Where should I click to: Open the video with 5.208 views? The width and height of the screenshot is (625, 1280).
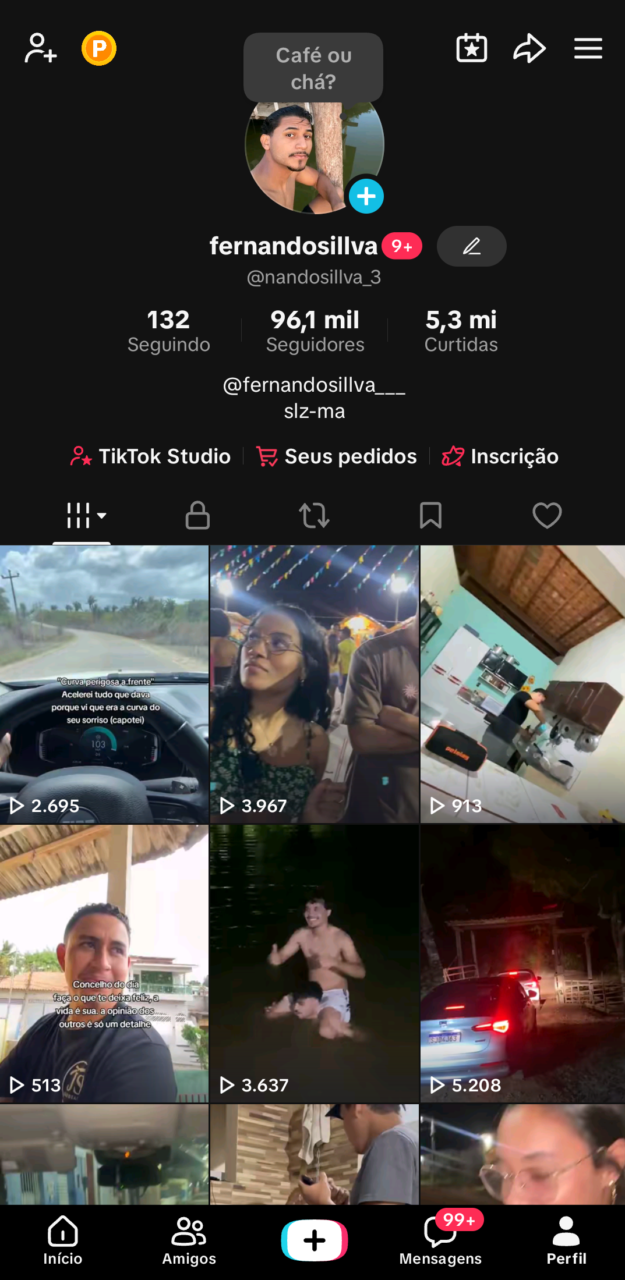point(522,963)
